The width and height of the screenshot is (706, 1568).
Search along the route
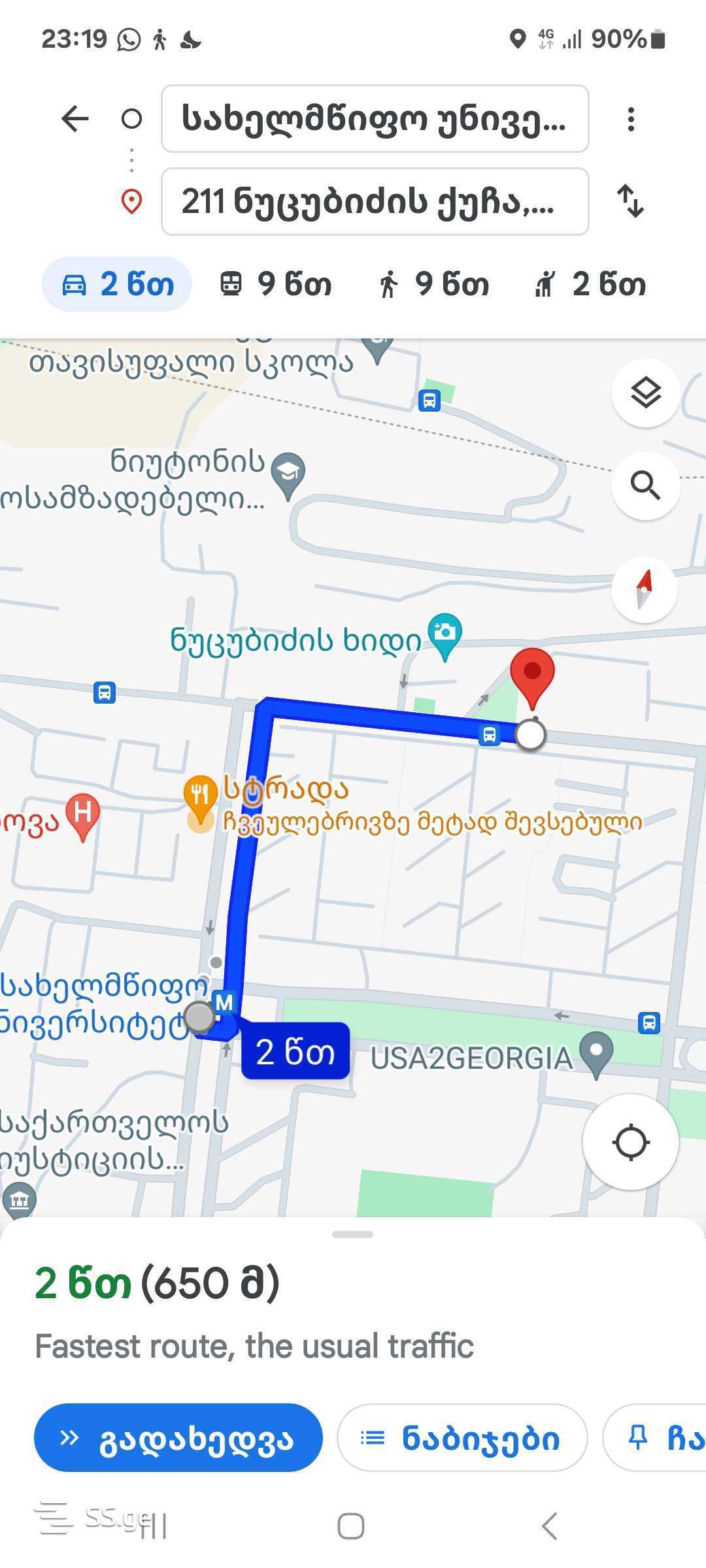pyautogui.click(x=645, y=486)
